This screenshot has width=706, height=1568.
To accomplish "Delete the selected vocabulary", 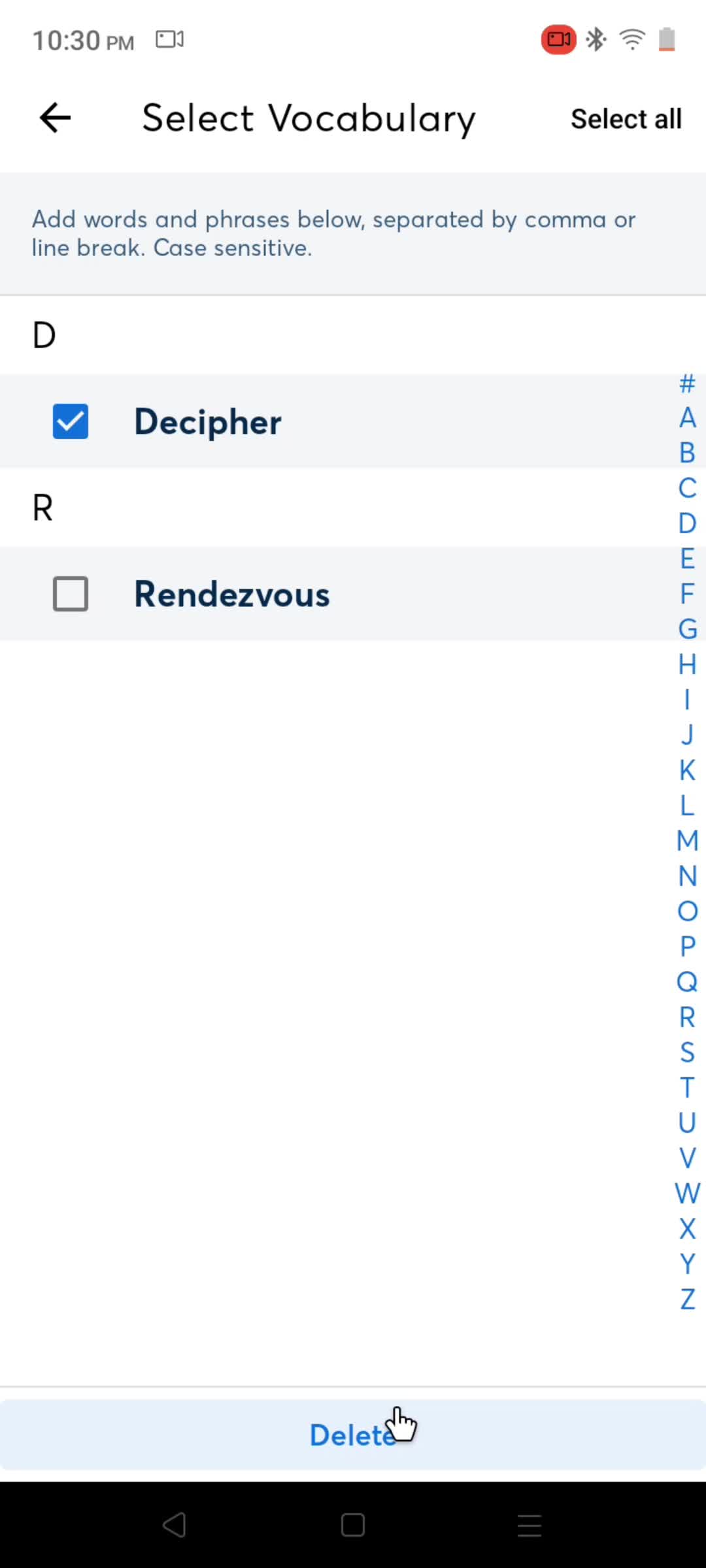I will click(x=353, y=1435).
